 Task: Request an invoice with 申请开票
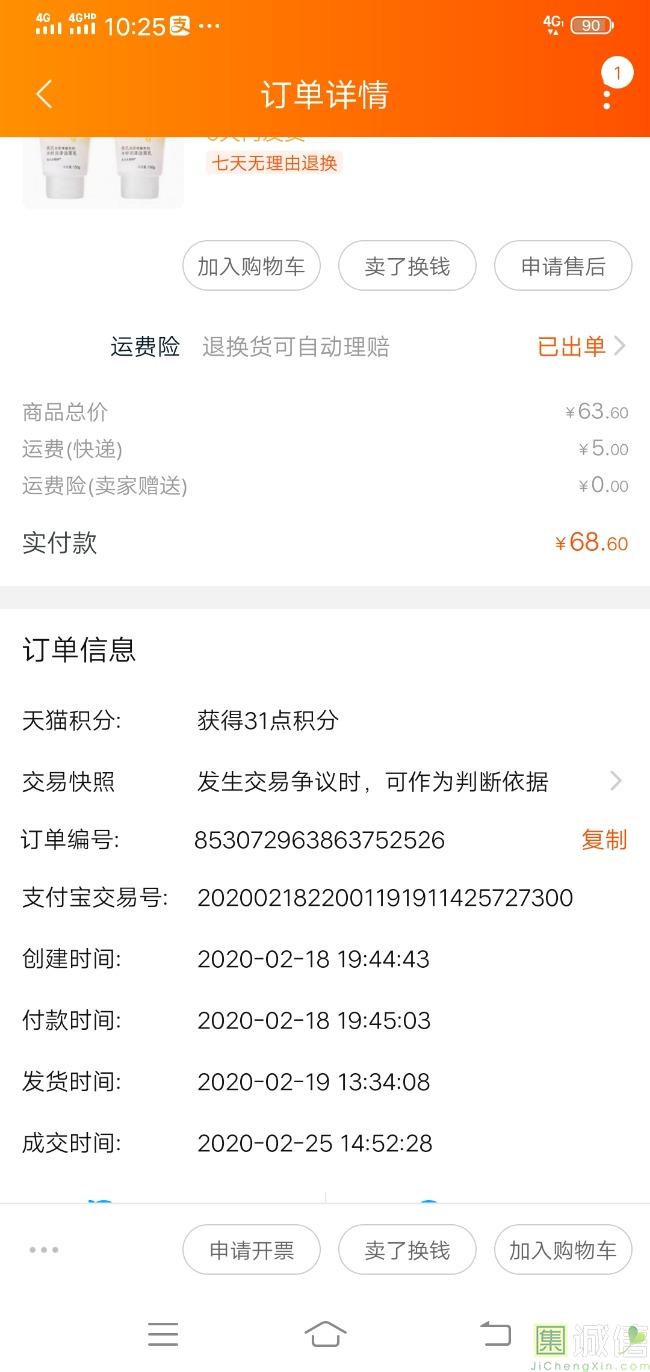point(251,1250)
